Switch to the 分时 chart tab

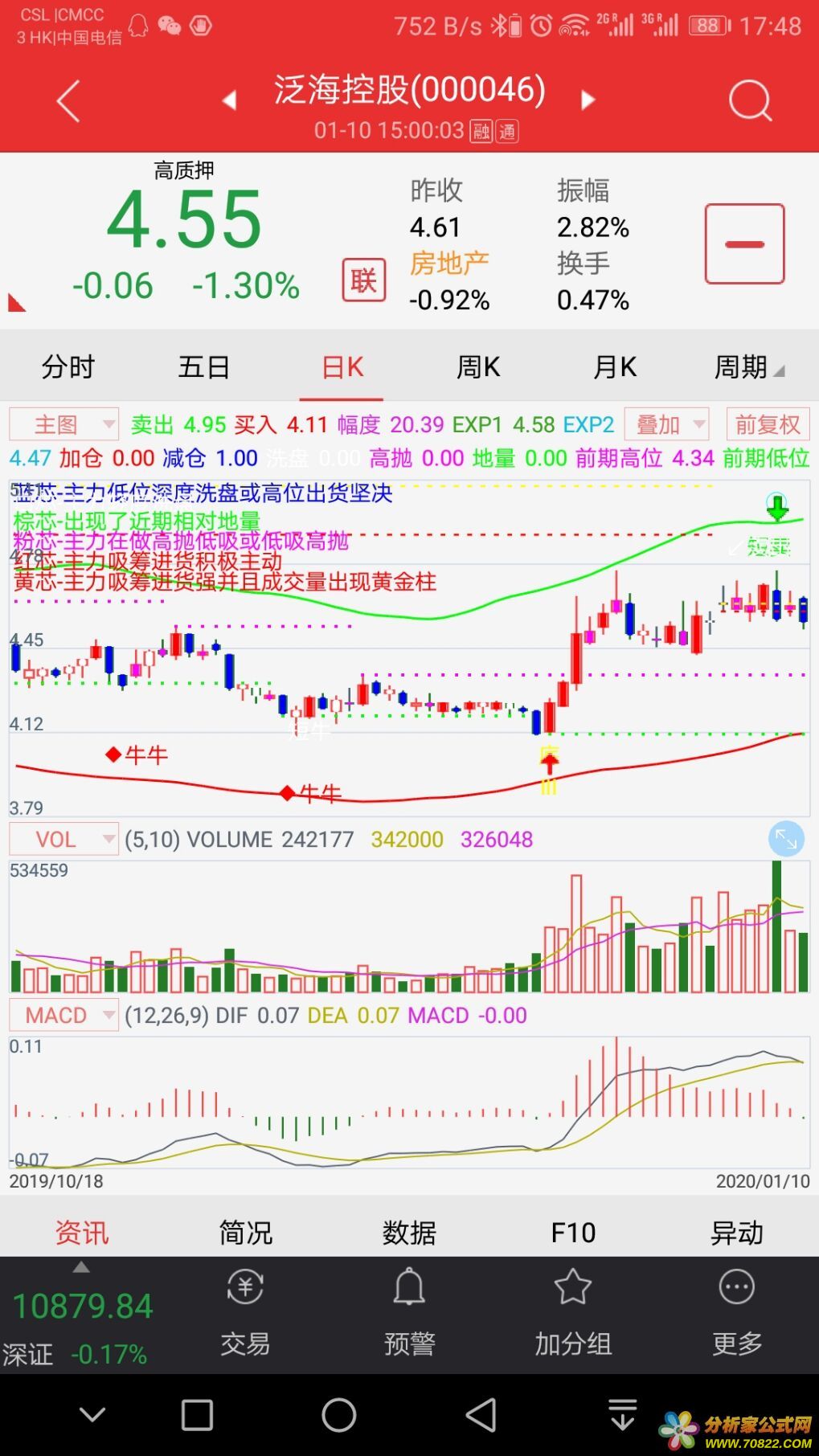[68, 367]
